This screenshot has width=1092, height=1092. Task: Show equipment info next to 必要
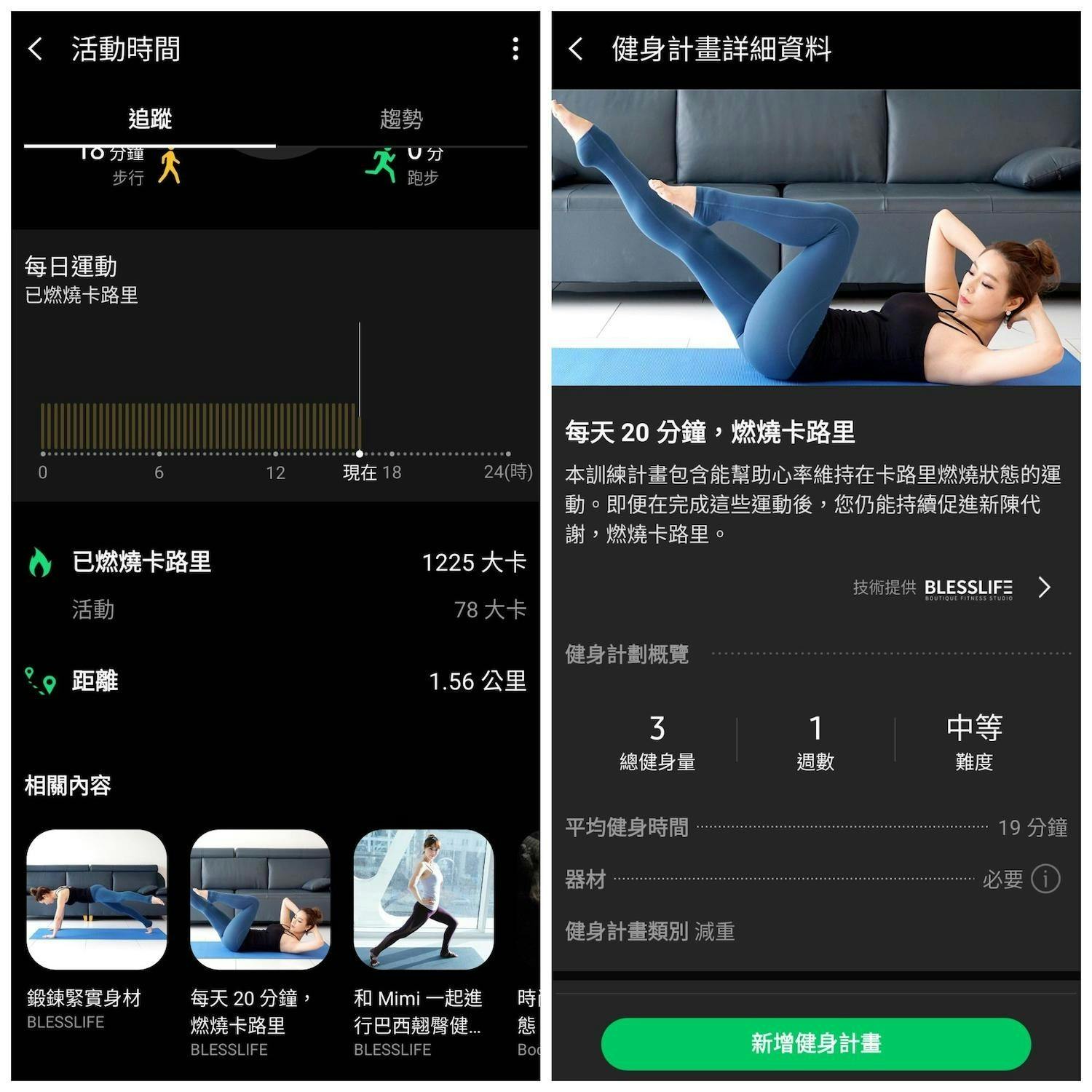[x=1045, y=879]
